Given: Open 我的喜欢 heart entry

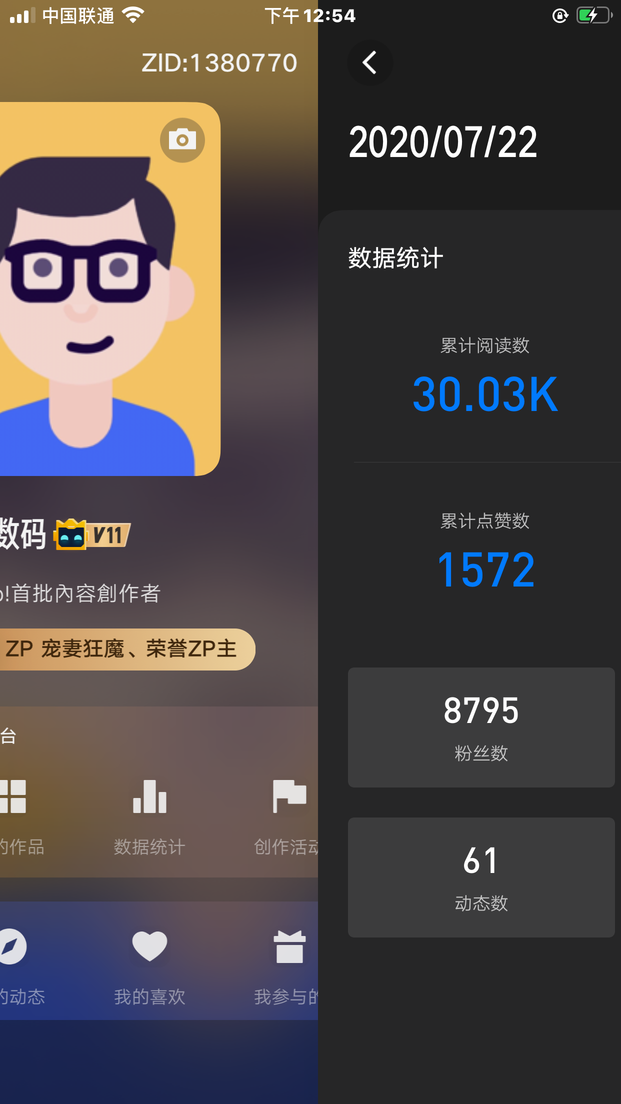Looking at the screenshot, I should 150,964.
